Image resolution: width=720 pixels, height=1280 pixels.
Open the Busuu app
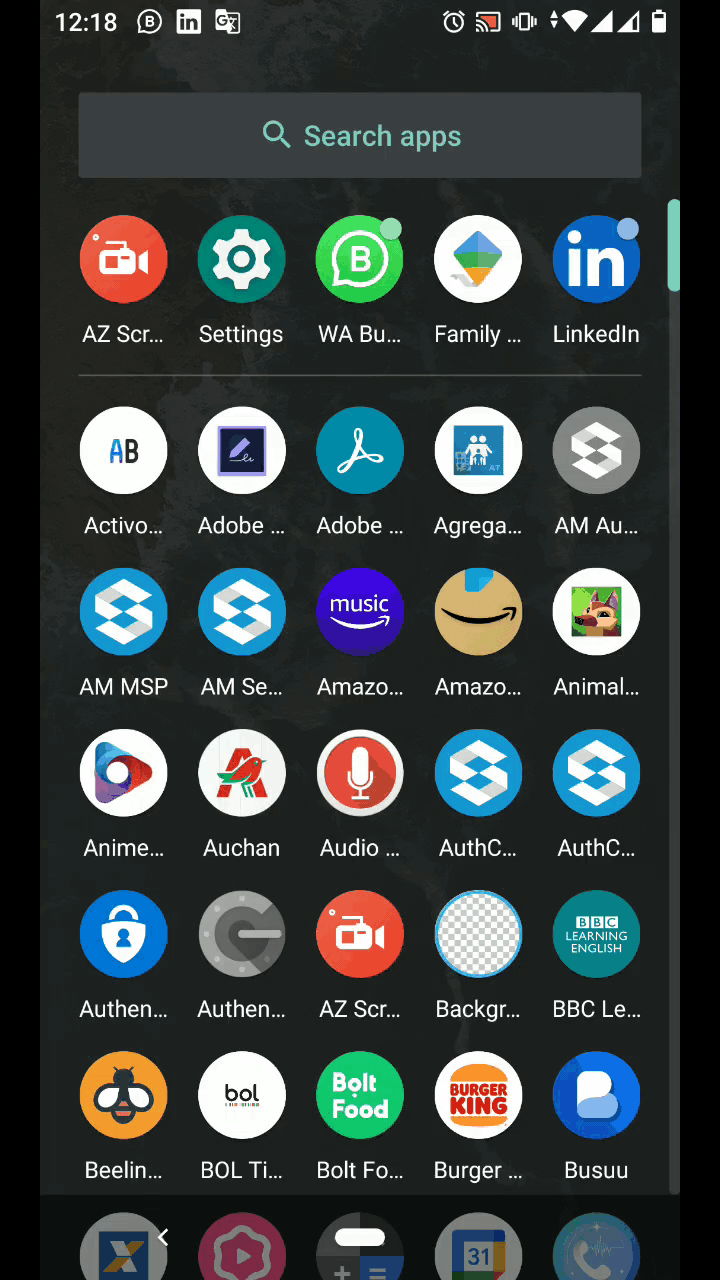click(596, 1095)
